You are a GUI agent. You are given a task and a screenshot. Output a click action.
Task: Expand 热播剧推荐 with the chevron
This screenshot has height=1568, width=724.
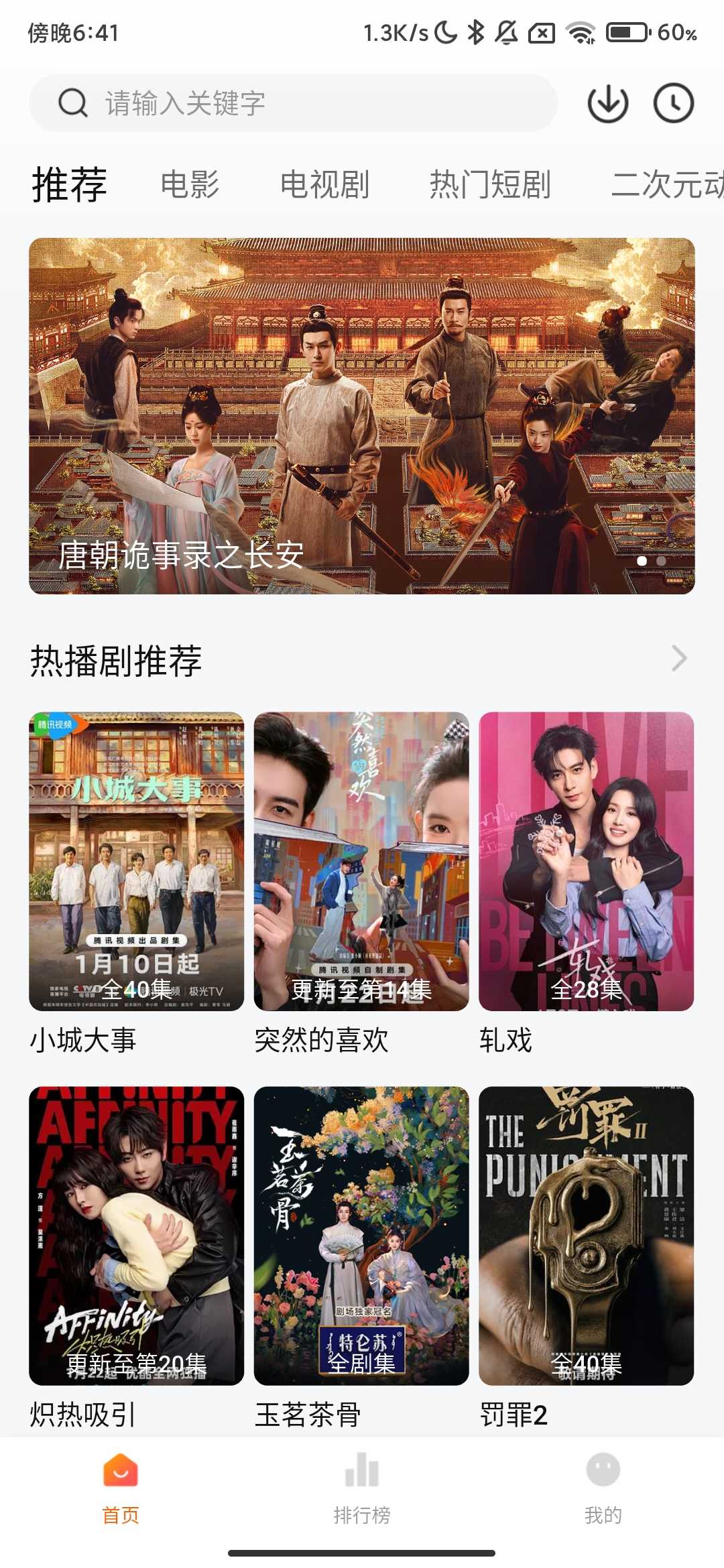point(679,659)
